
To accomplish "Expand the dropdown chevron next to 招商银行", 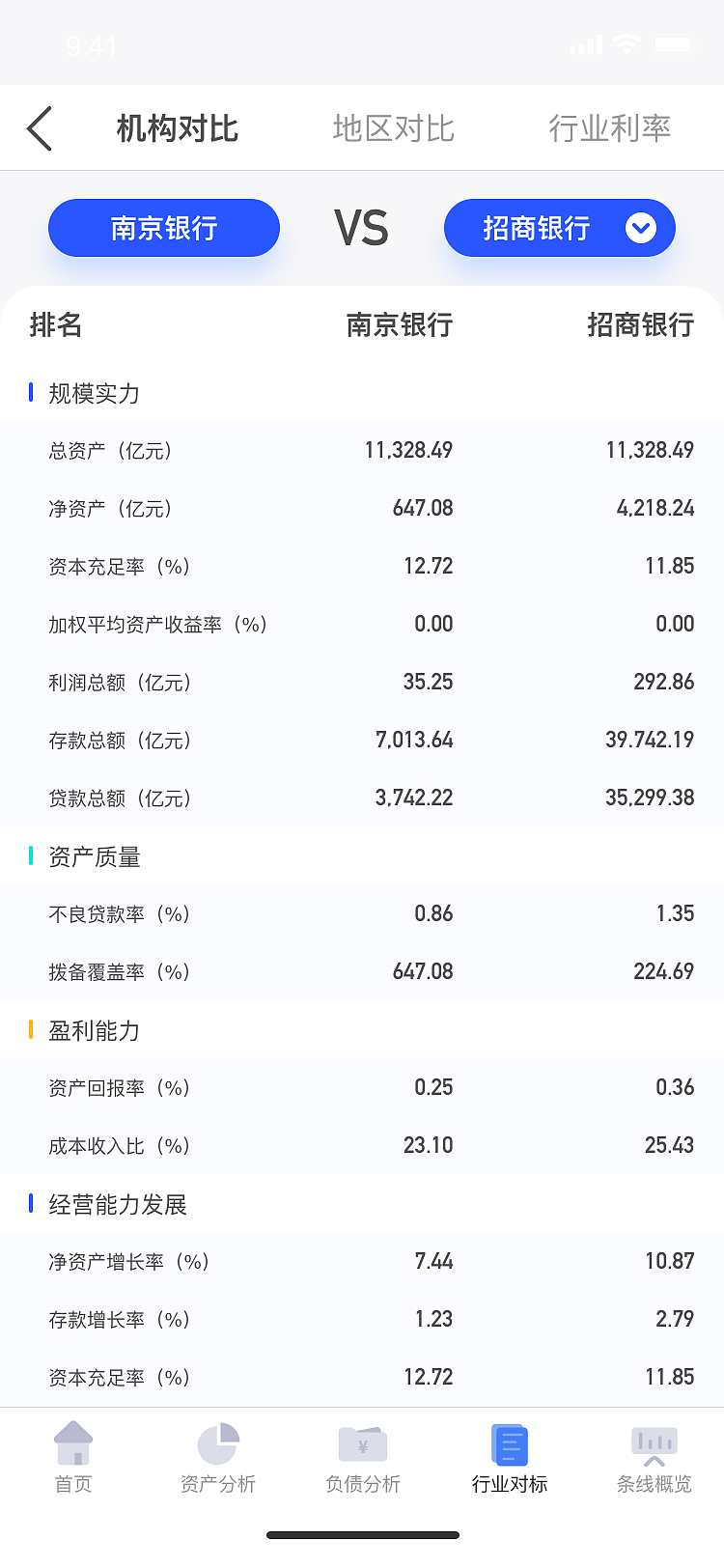I will (x=639, y=228).
